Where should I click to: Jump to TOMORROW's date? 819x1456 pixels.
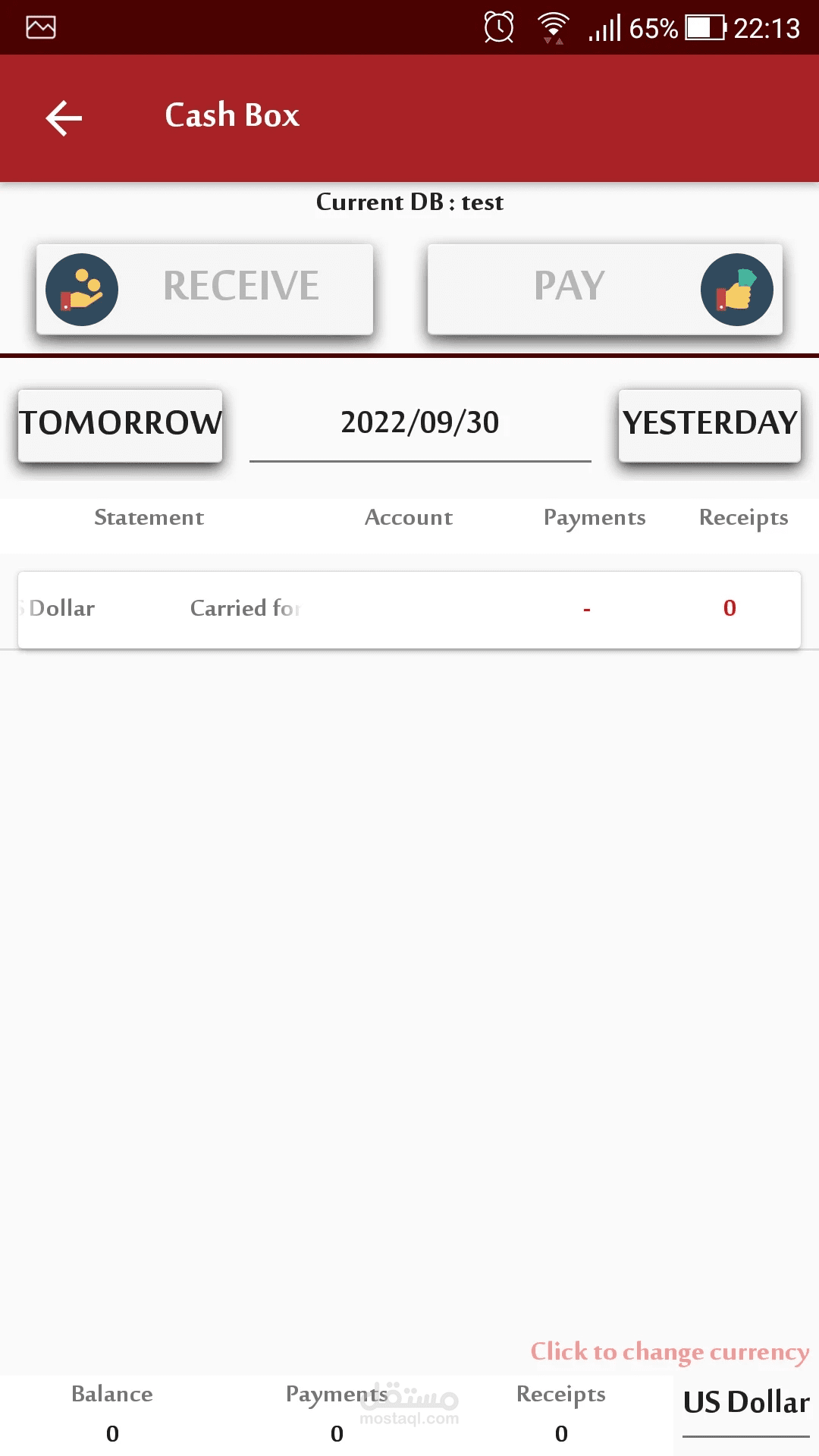point(120,425)
